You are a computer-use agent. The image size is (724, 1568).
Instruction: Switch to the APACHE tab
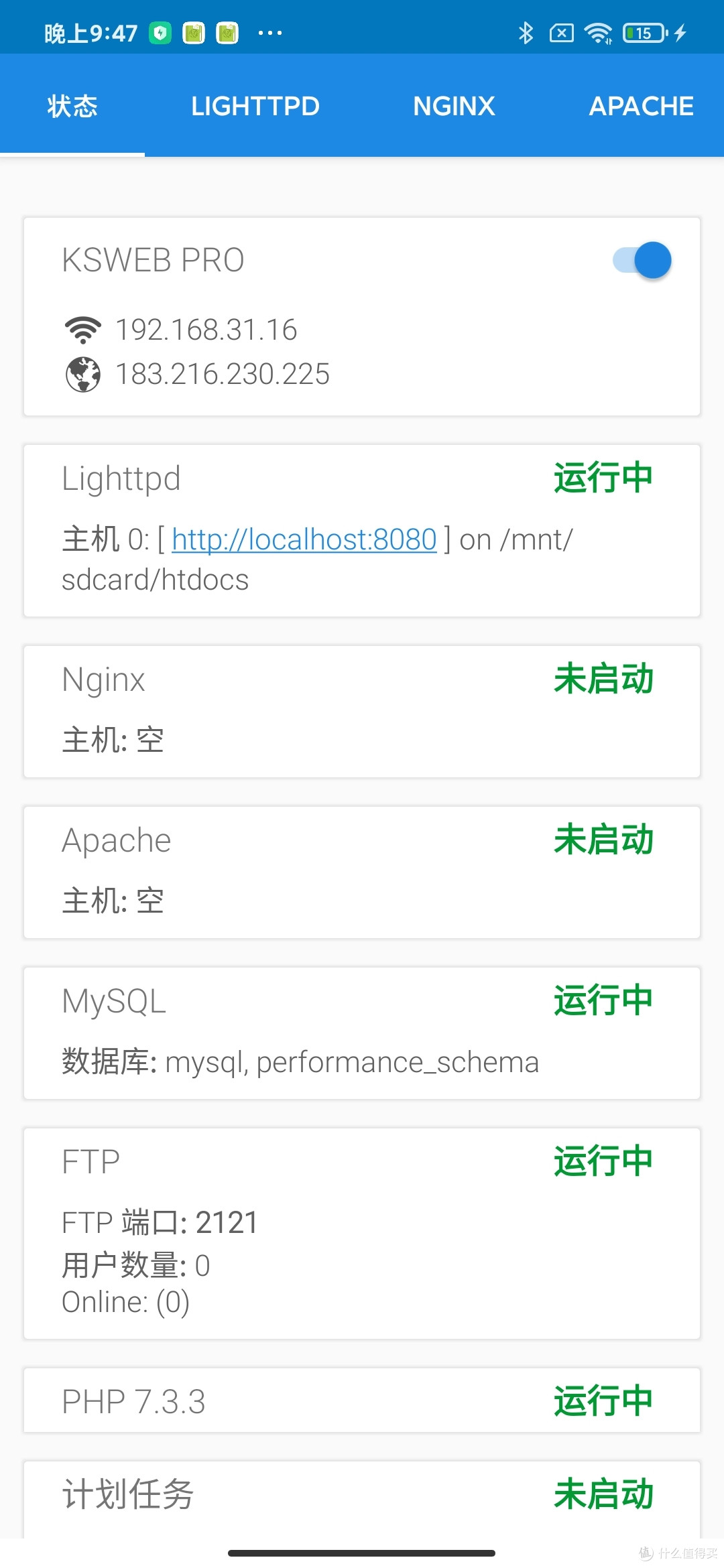point(641,105)
